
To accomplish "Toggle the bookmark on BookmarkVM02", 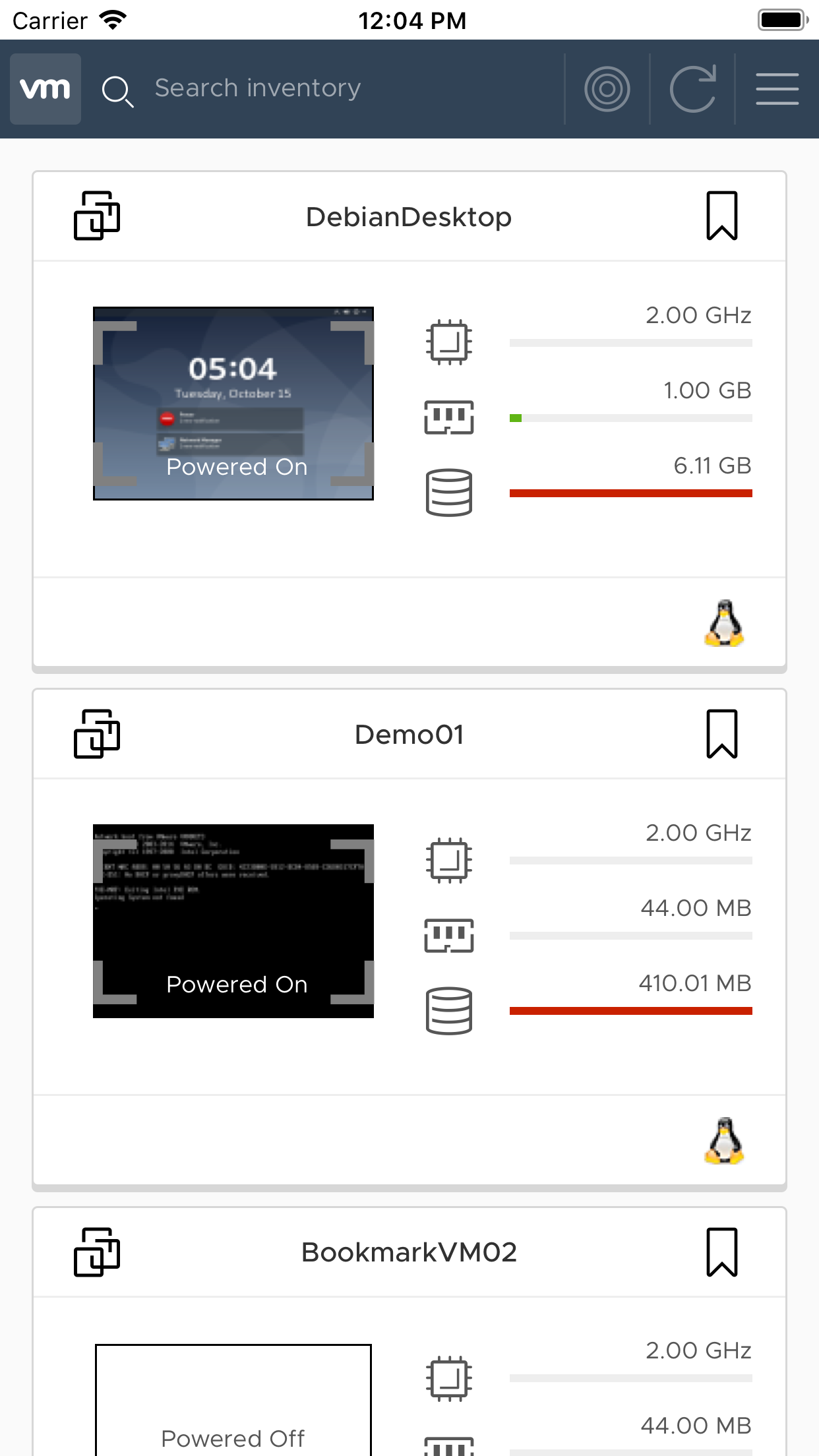I will (x=723, y=1252).
